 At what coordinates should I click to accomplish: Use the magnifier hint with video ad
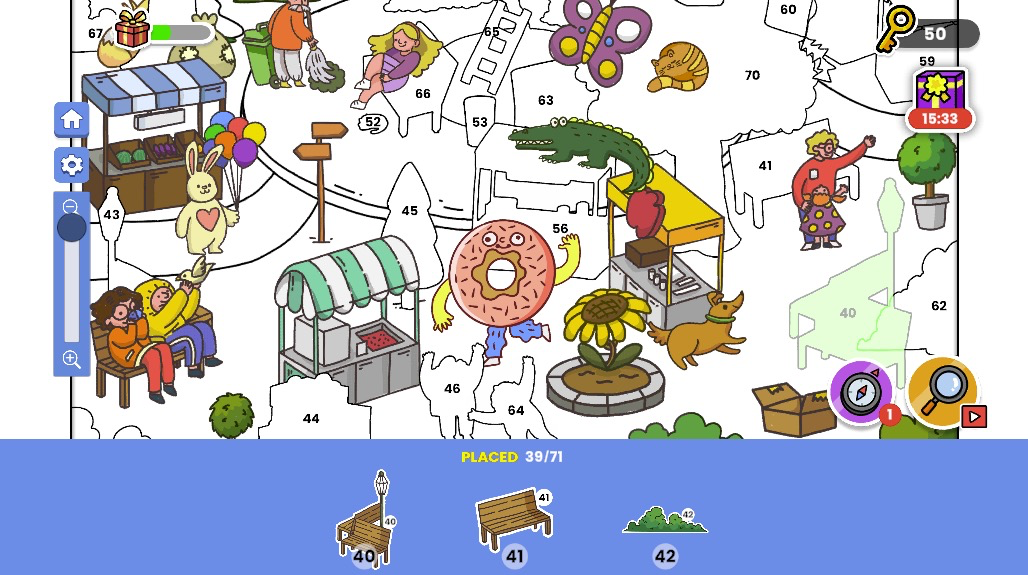click(943, 389)
